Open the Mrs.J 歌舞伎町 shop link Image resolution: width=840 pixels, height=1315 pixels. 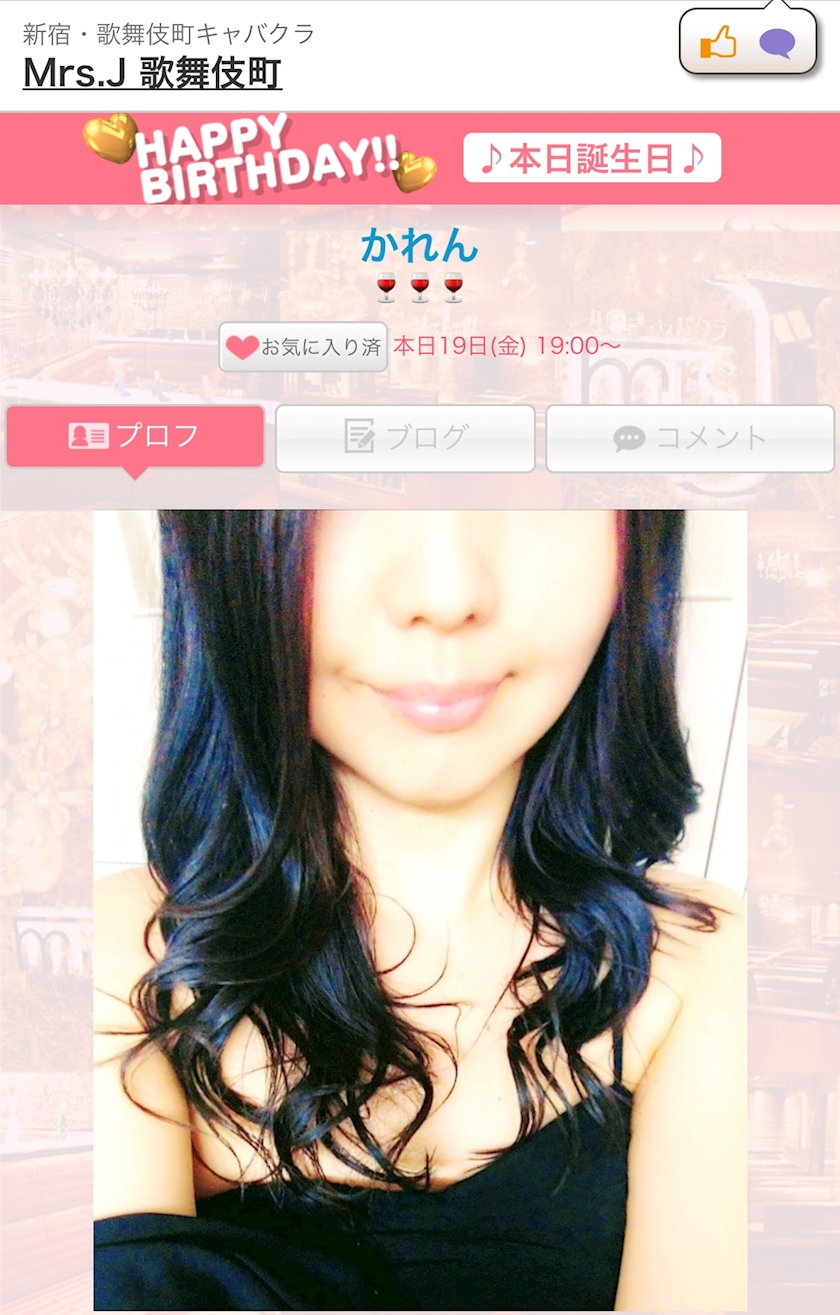click(x=152, y=72)
